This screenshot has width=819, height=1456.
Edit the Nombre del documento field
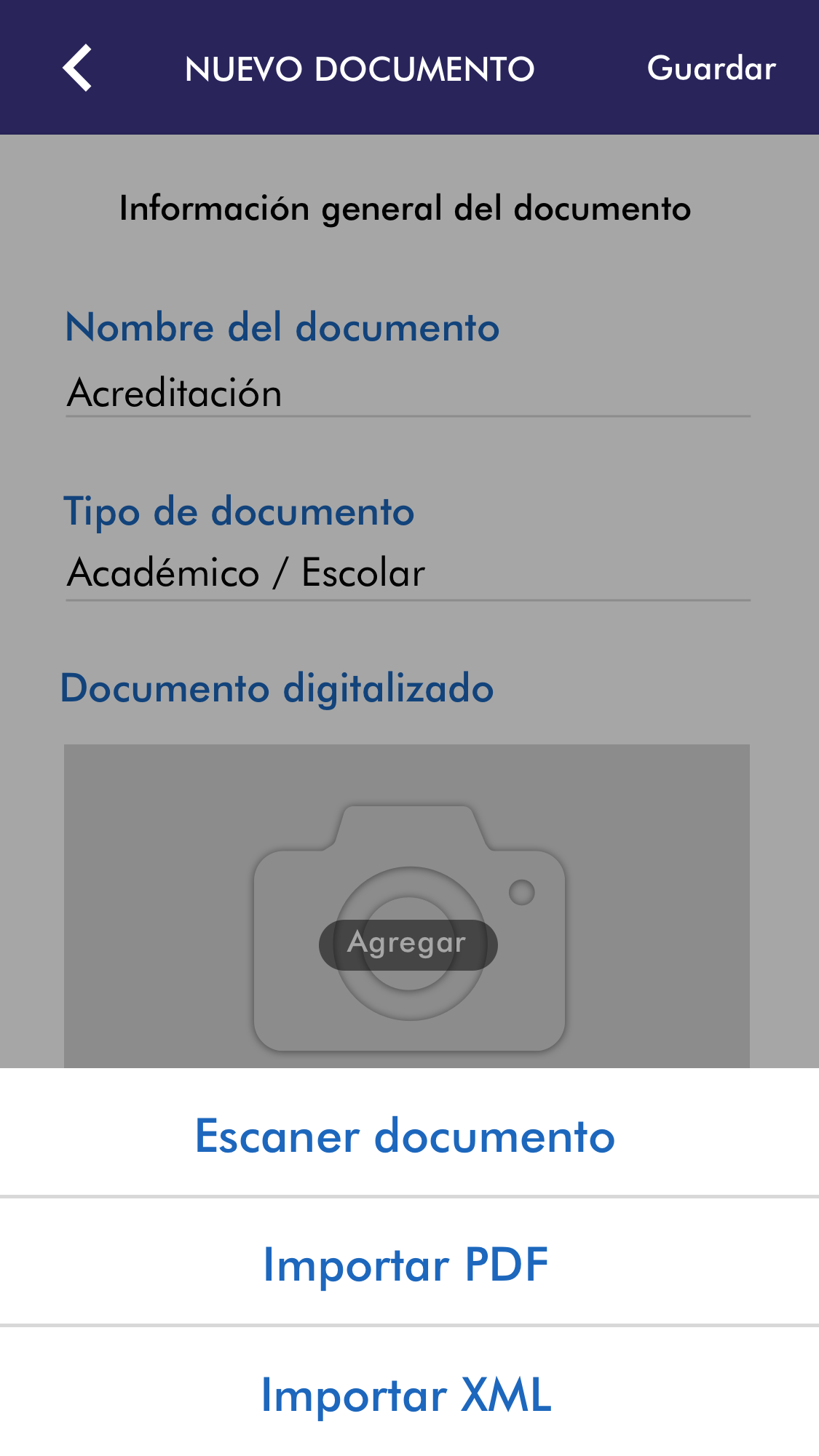click(x=408, y=393)
